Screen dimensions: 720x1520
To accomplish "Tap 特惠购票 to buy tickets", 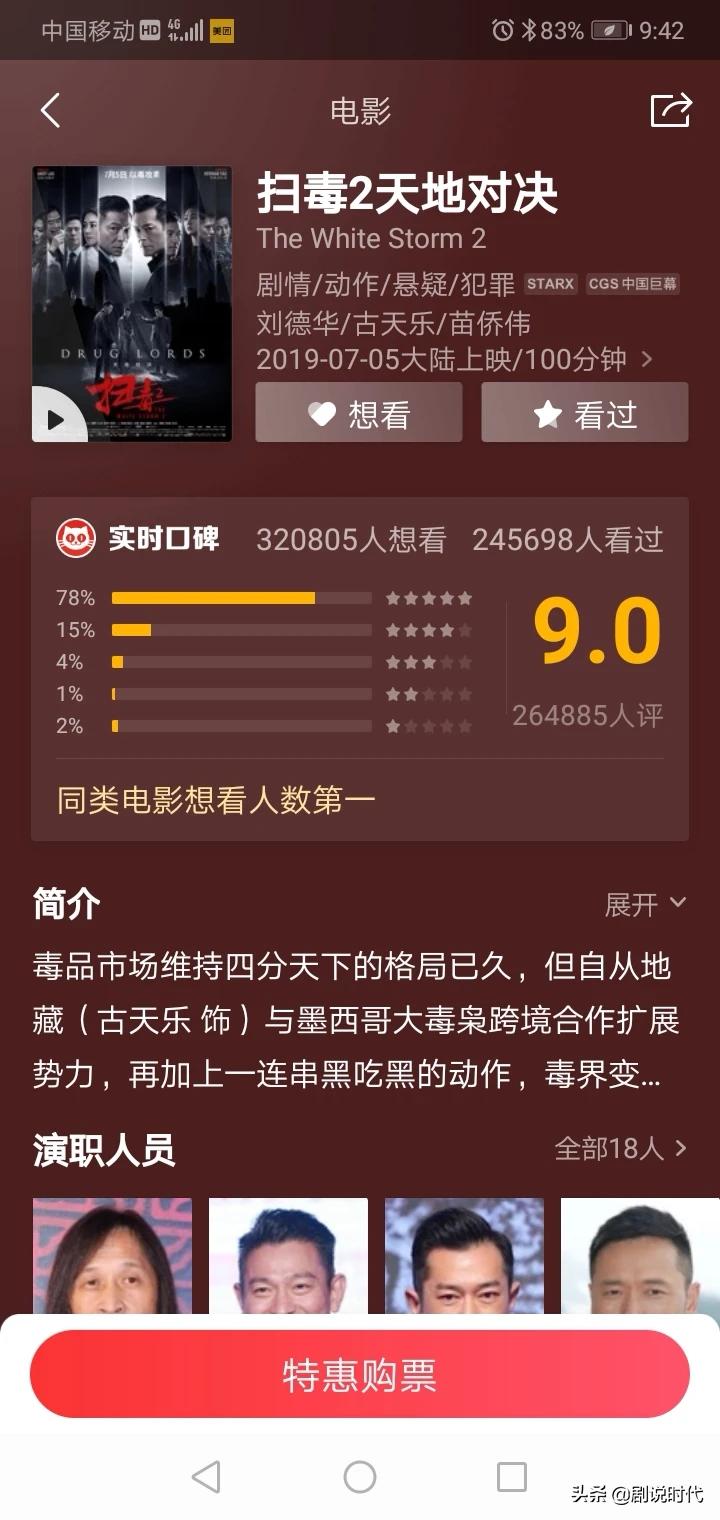I will [360, 1374].
